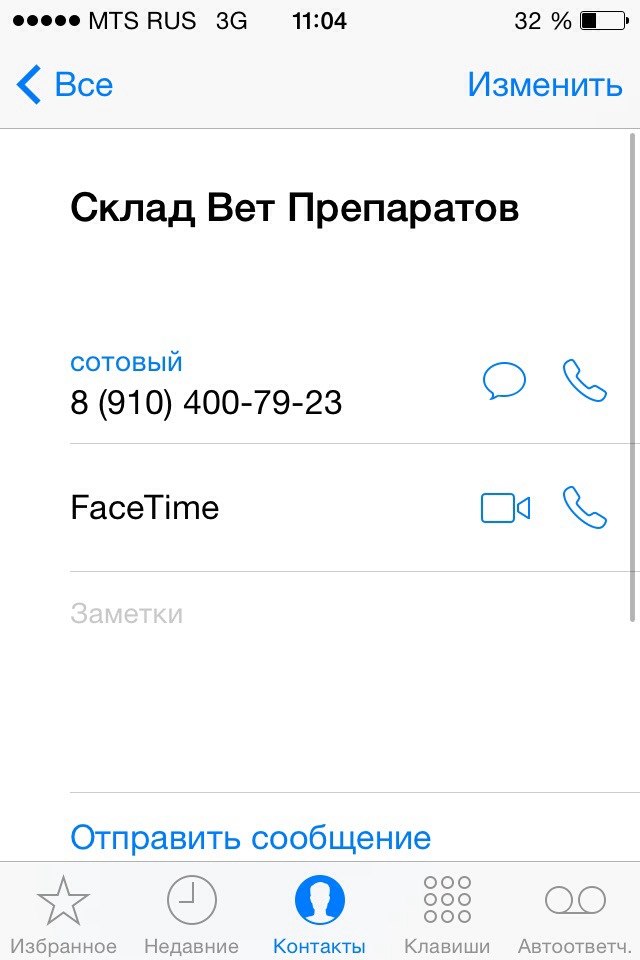
Task: Select the Контакты tab
Action: 319,915
